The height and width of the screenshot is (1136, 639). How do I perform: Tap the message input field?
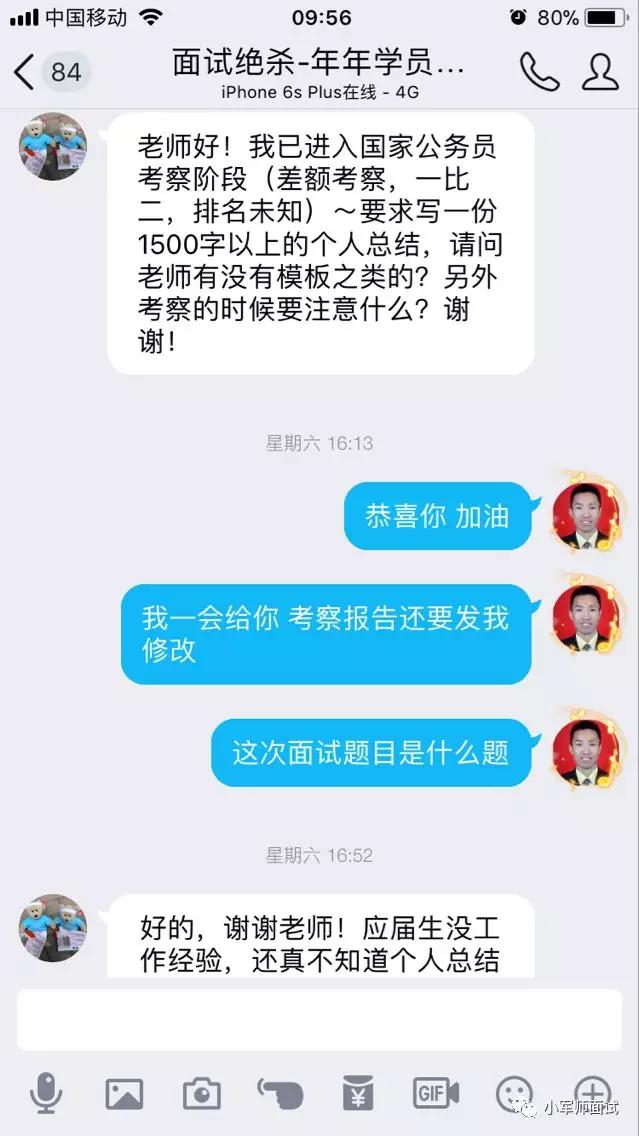(x=319, y=1020)
